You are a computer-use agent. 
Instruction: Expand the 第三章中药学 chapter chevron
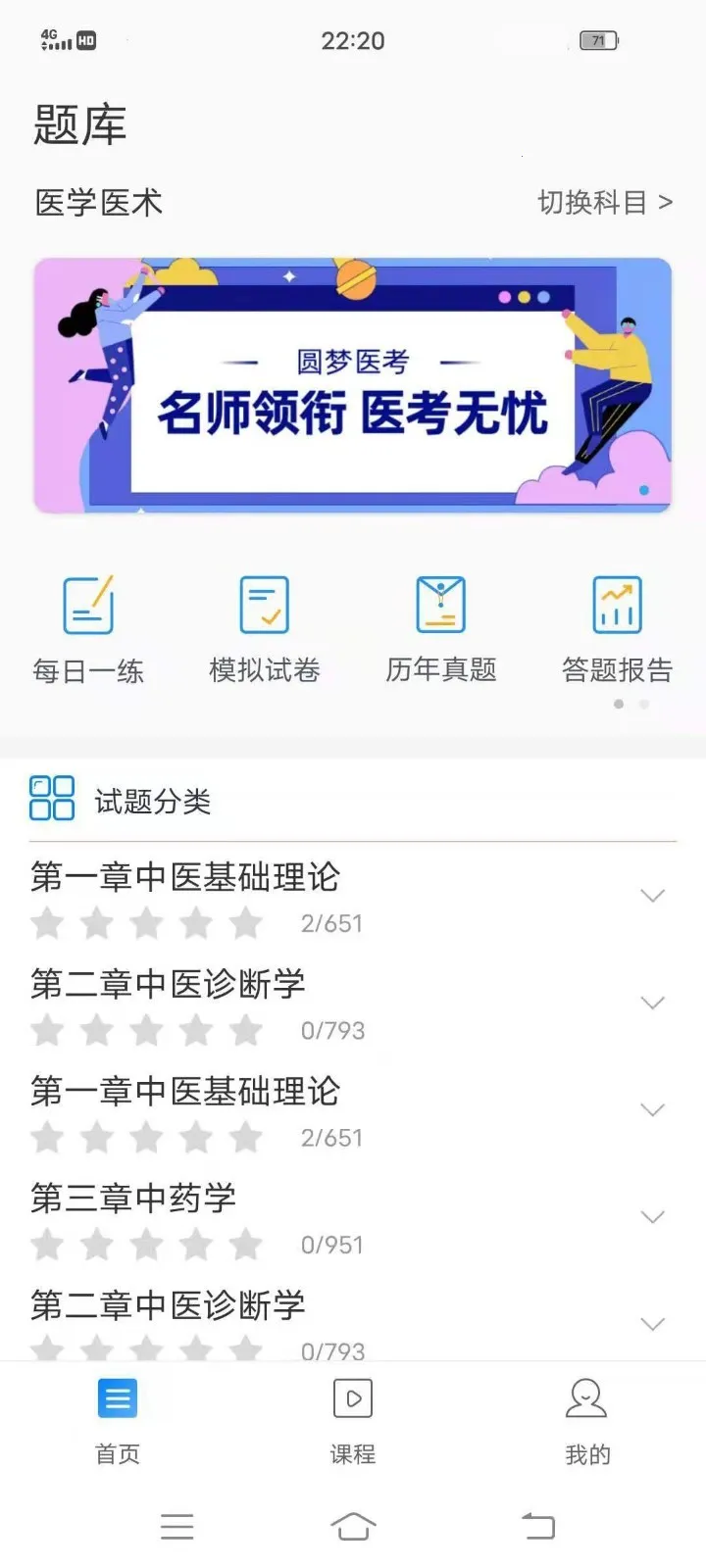point(653,1217)
